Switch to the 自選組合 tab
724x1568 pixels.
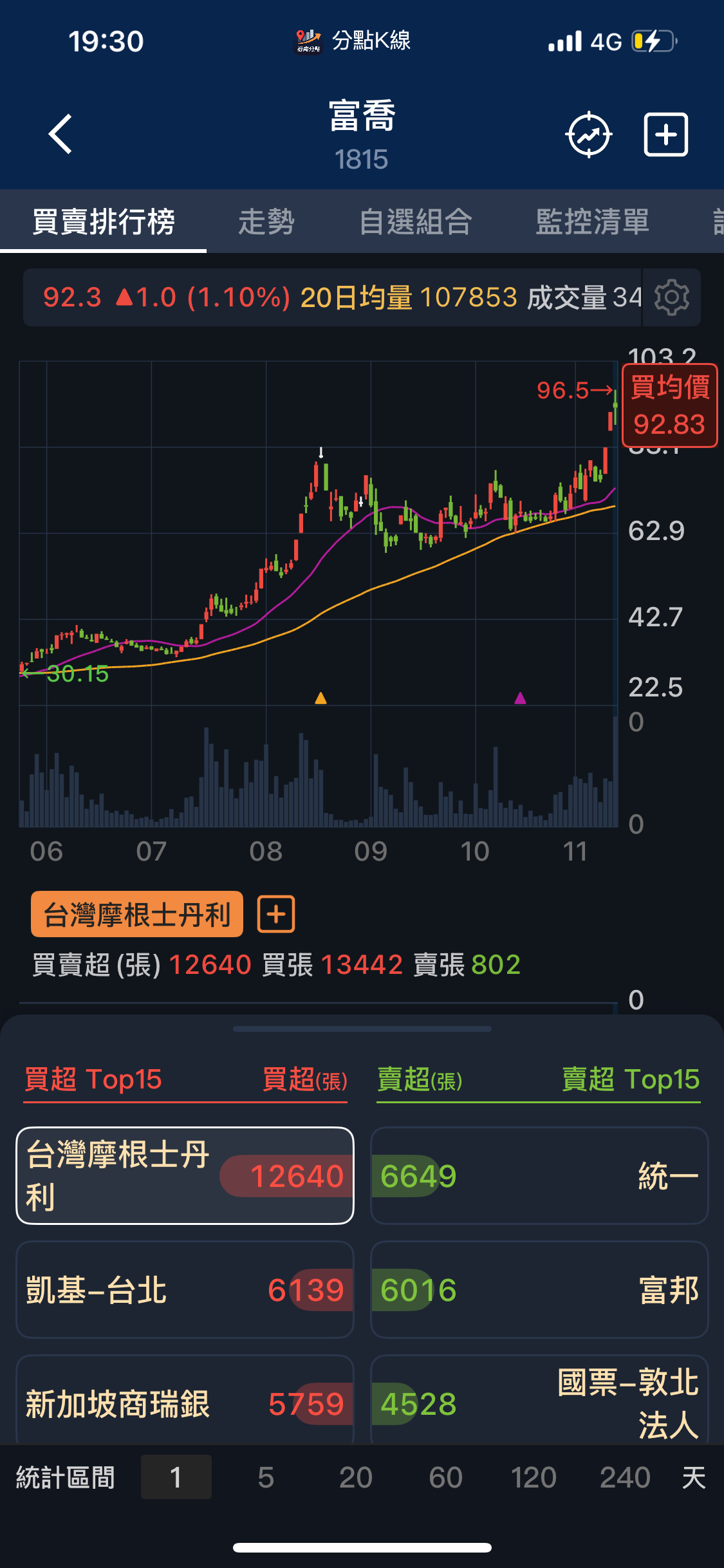[416, 222]
